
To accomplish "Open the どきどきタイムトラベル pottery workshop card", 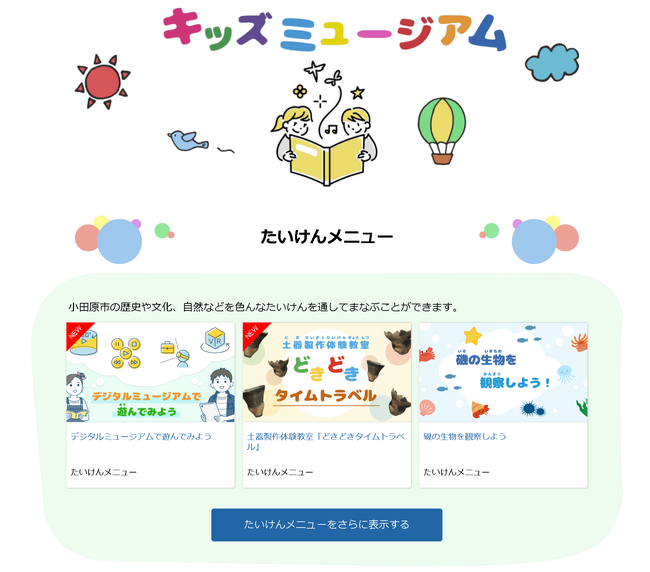I will point(326,372).
